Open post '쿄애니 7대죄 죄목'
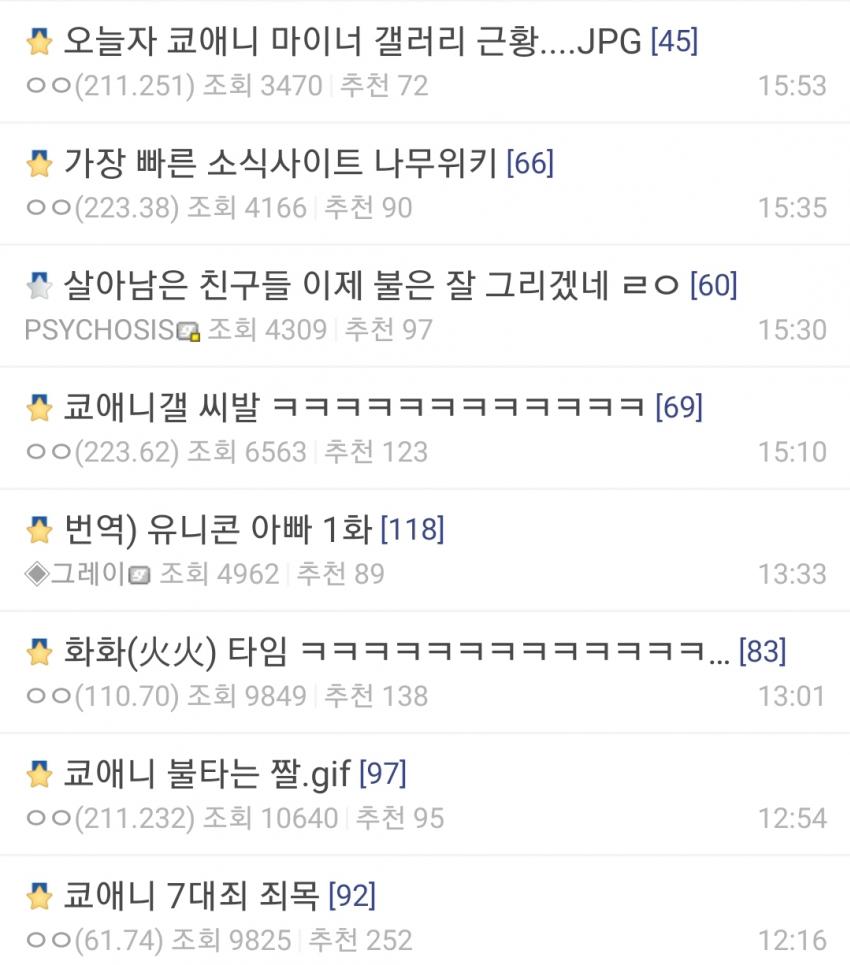 [190, 895]
